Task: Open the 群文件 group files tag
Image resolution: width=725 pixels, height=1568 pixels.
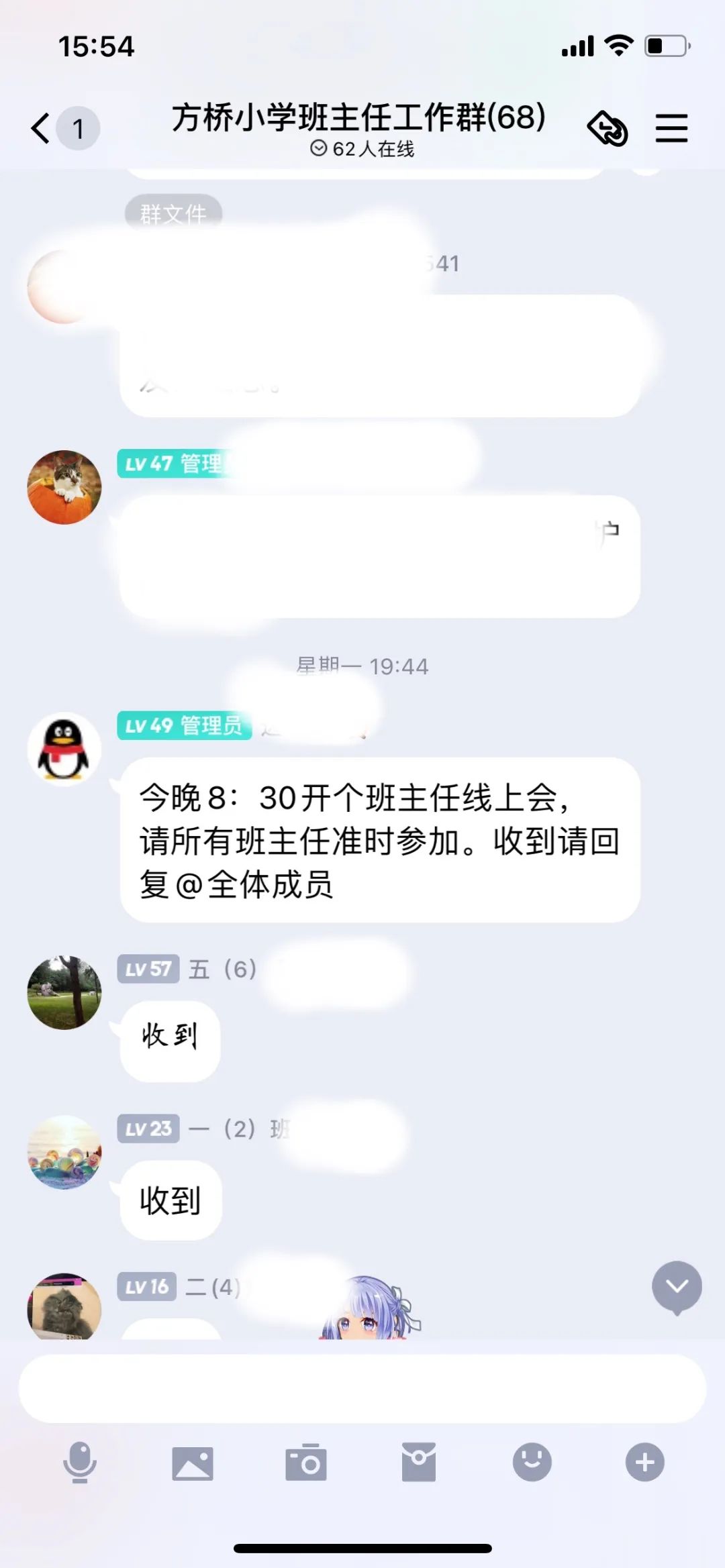Action: point(173,213)
